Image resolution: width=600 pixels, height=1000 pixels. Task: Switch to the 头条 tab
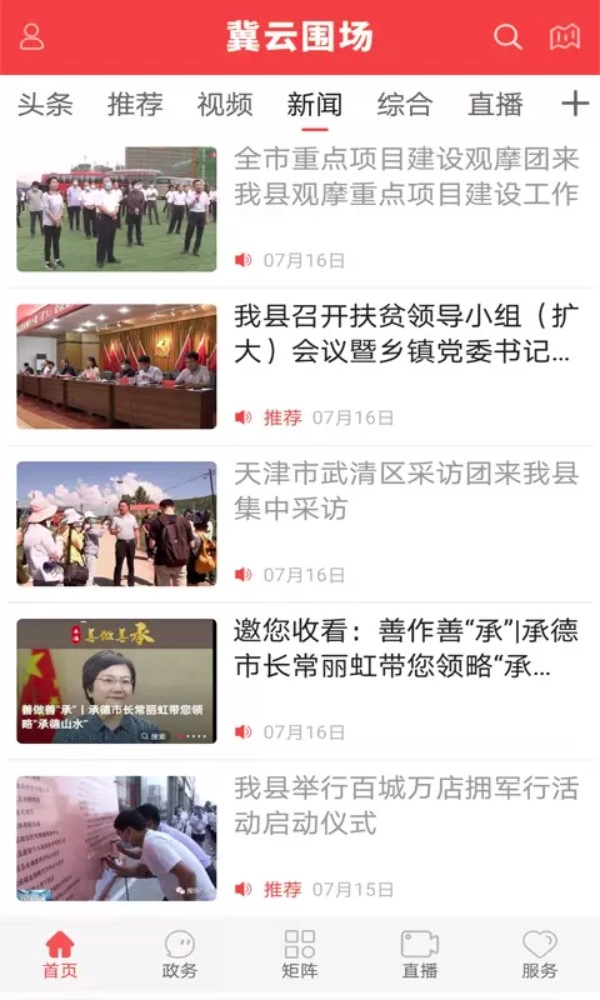46,104
